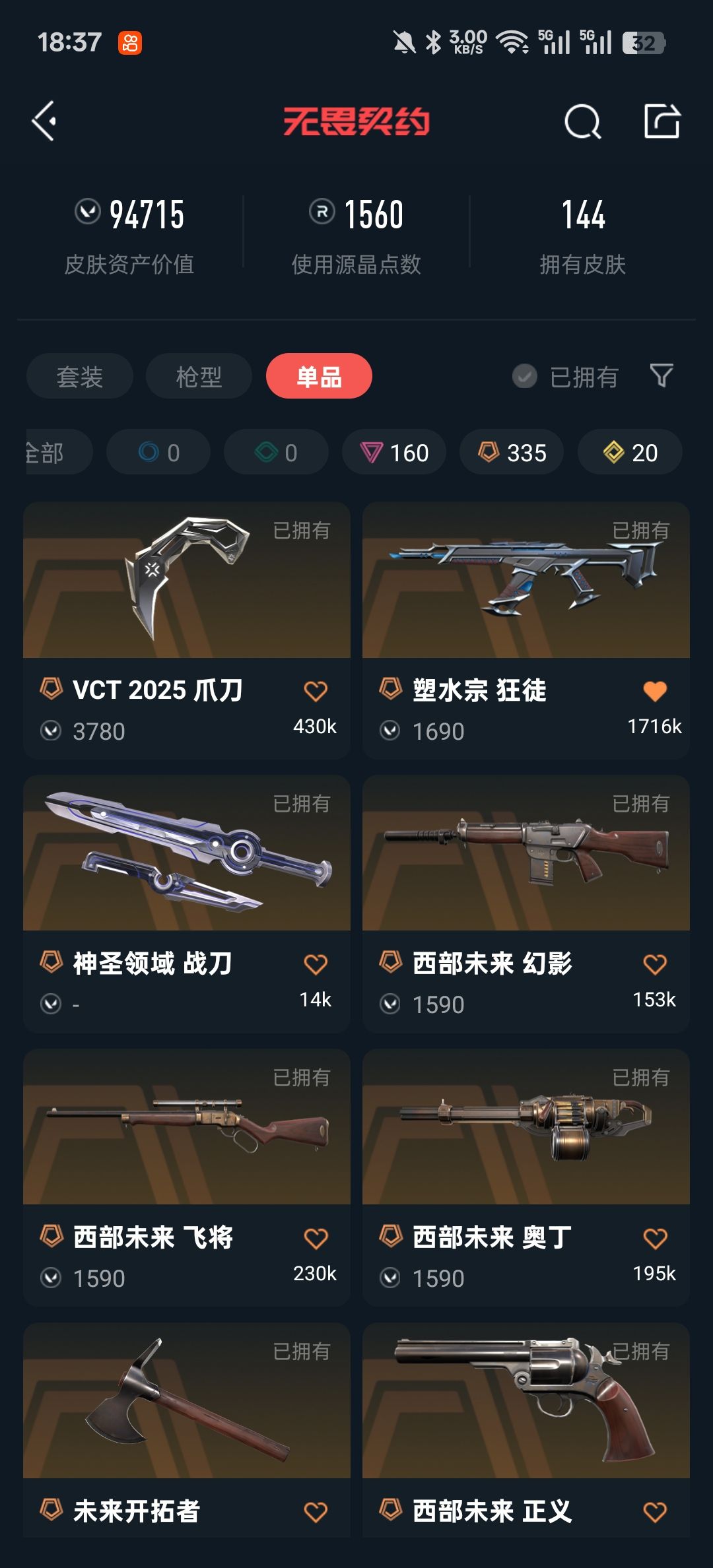
Task: Like the 西部未来 奥丁 skin
Action: click(x=655, y=1238)
